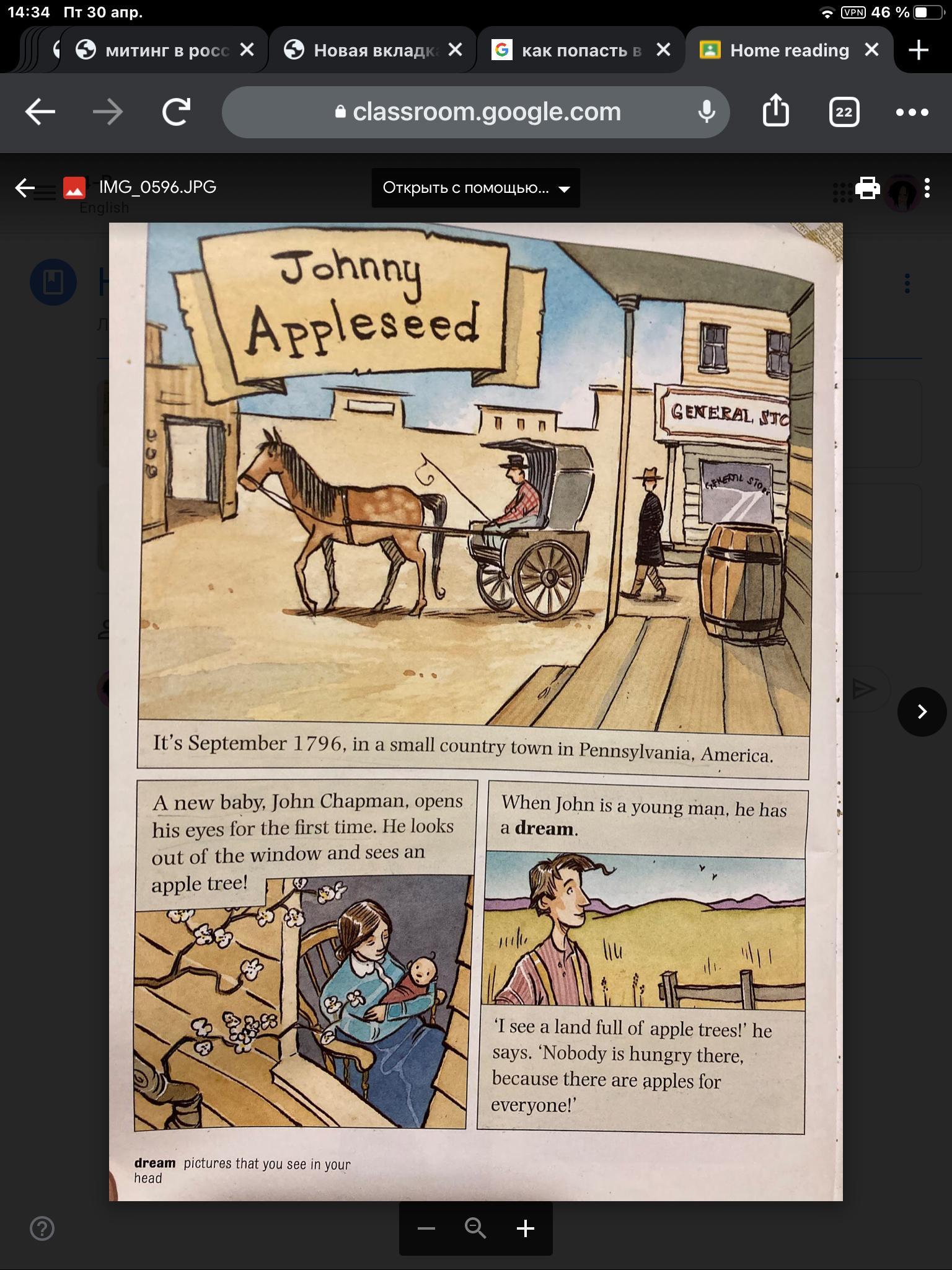The height and width of the screenshot is (1270, 952).
Task: Open the 'Открыть с помощью' dropdown
Action: (x=475, y=188)
